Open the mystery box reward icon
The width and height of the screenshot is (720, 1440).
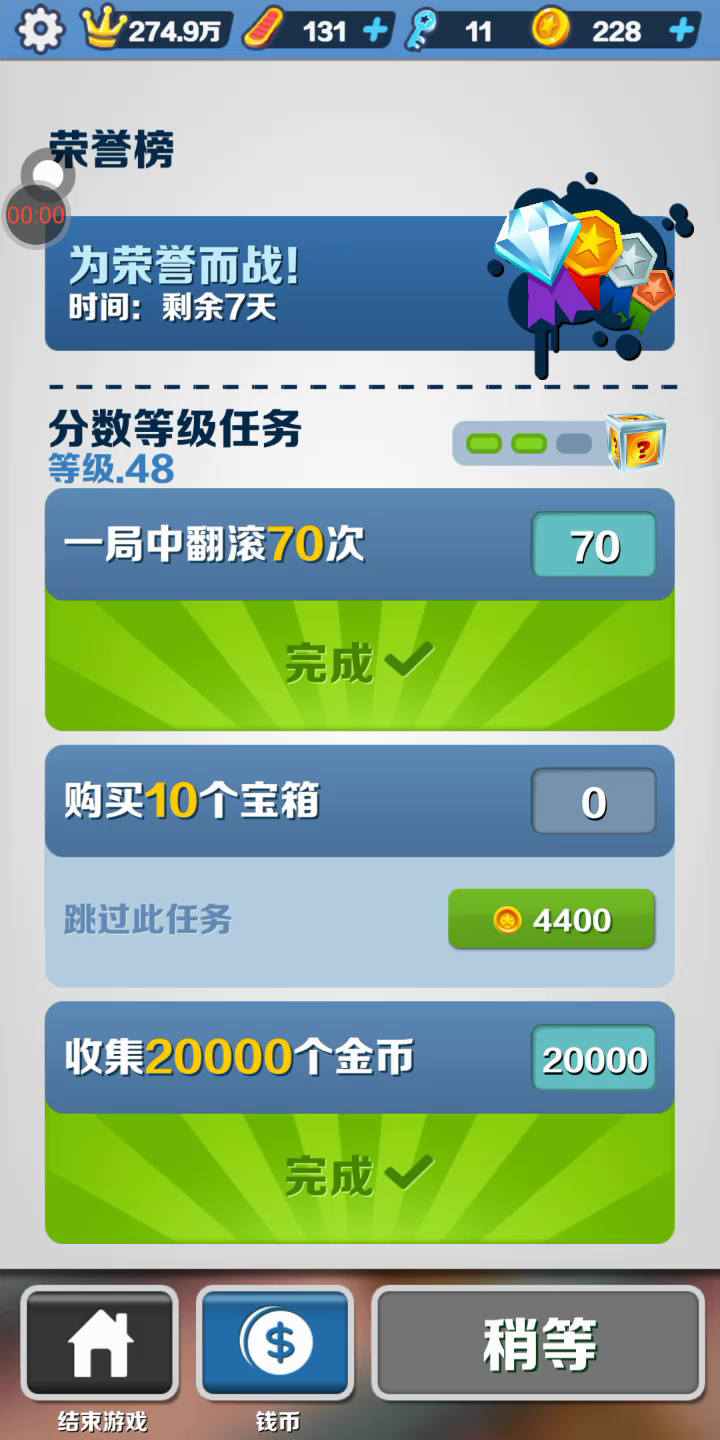click(636, 442)
